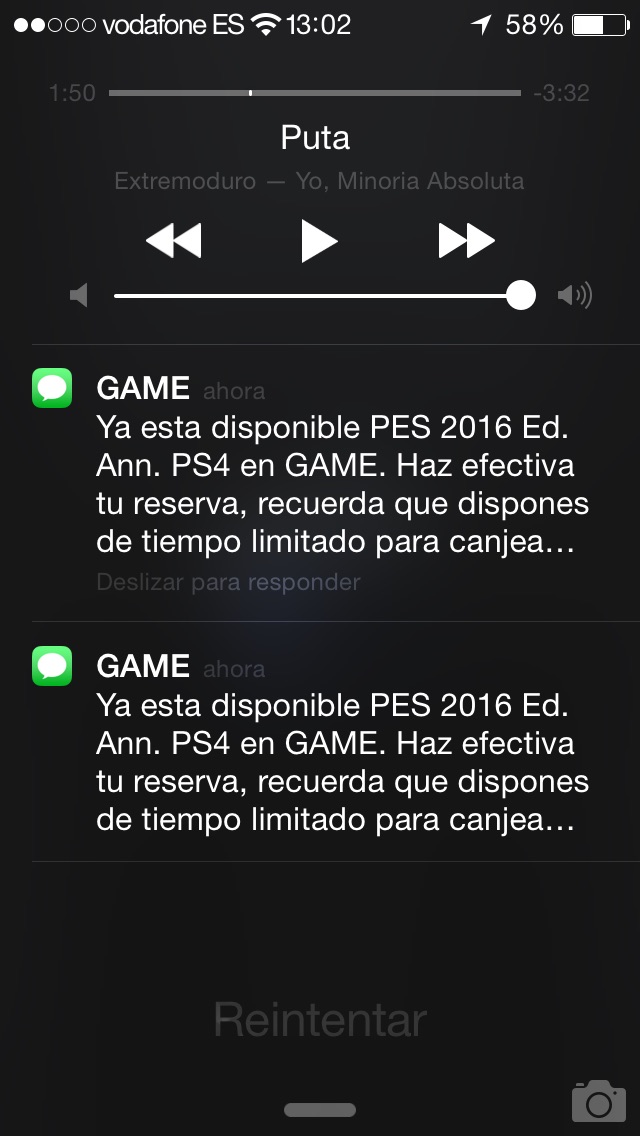Open the camera shortcut icon
The width and height of the screenshot is (640, 1136).
tap(598, 1101)
